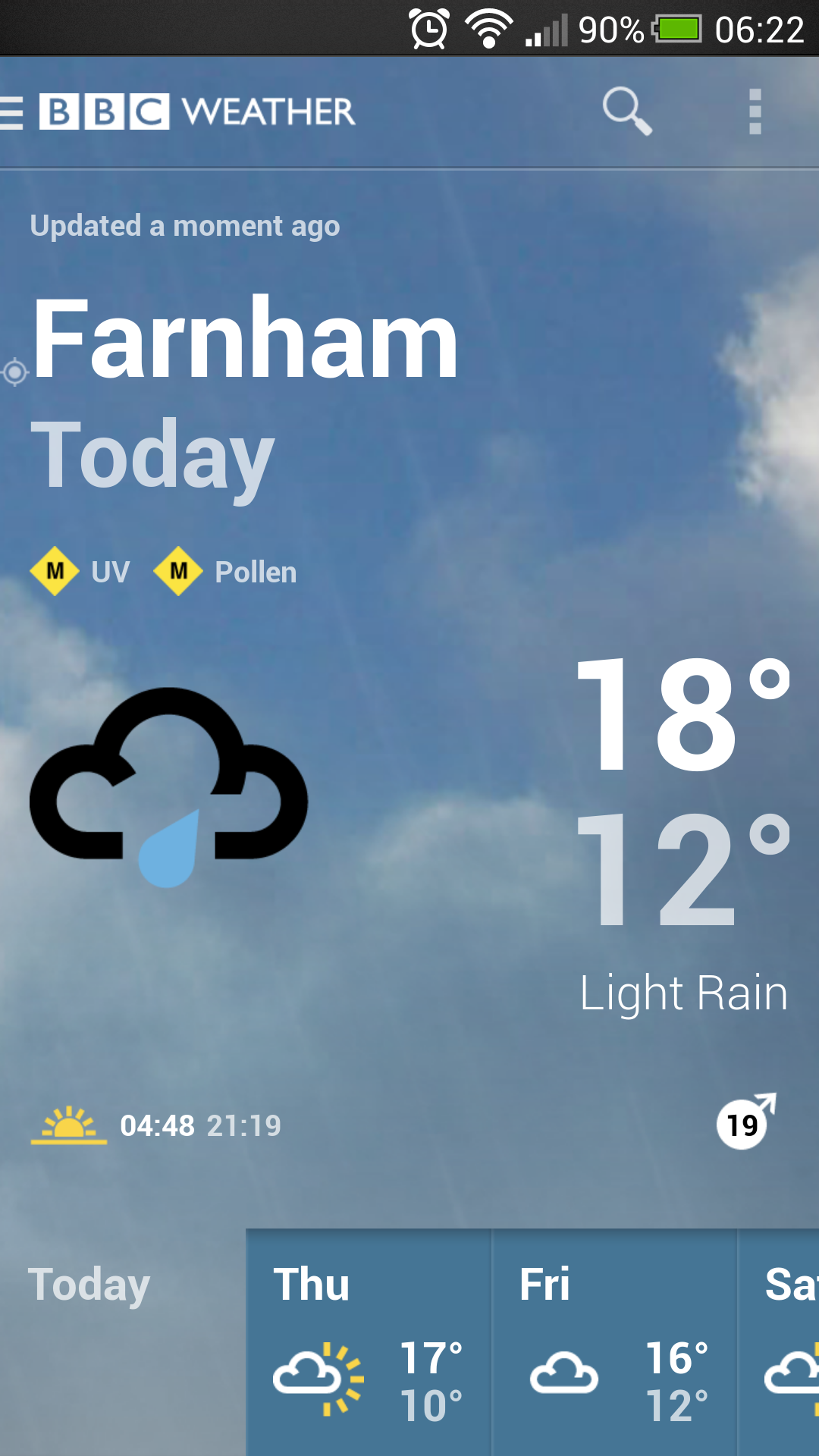Switch to Thu forecast
Viewport: 819px width, 1456px height.
pyautogui.click(x=369, y=1341)
